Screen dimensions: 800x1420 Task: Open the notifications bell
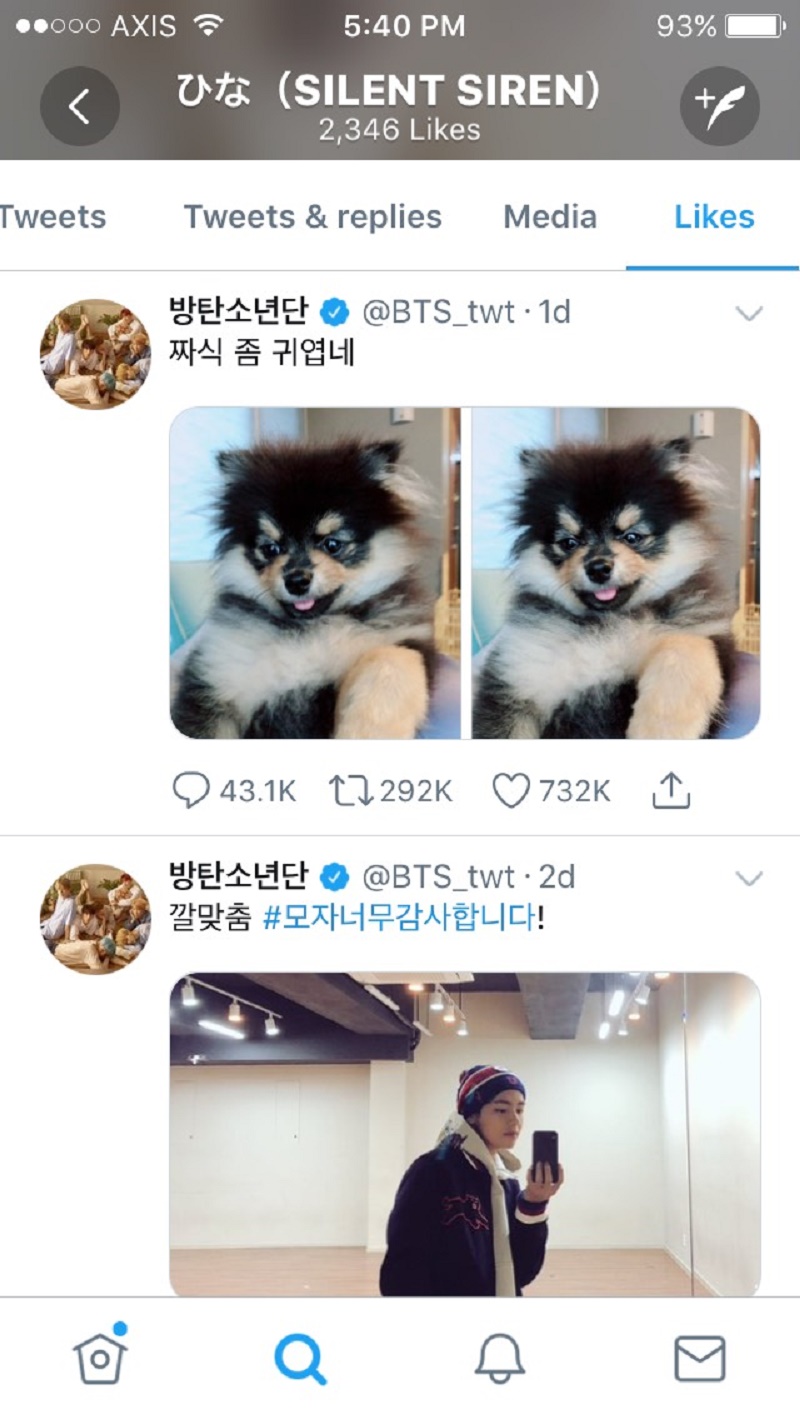point(500,1358)
